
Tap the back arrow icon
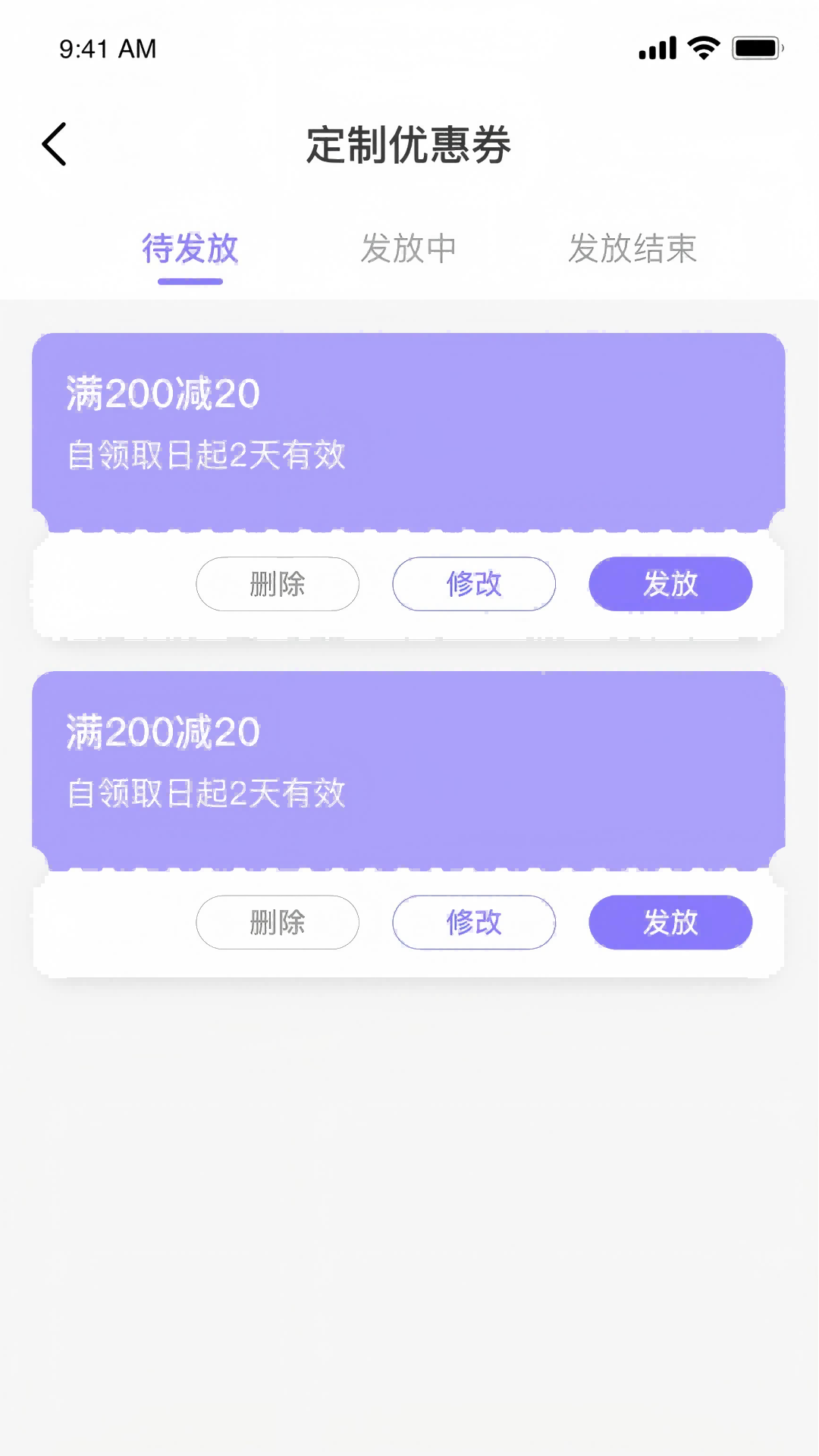click(54, 144)
